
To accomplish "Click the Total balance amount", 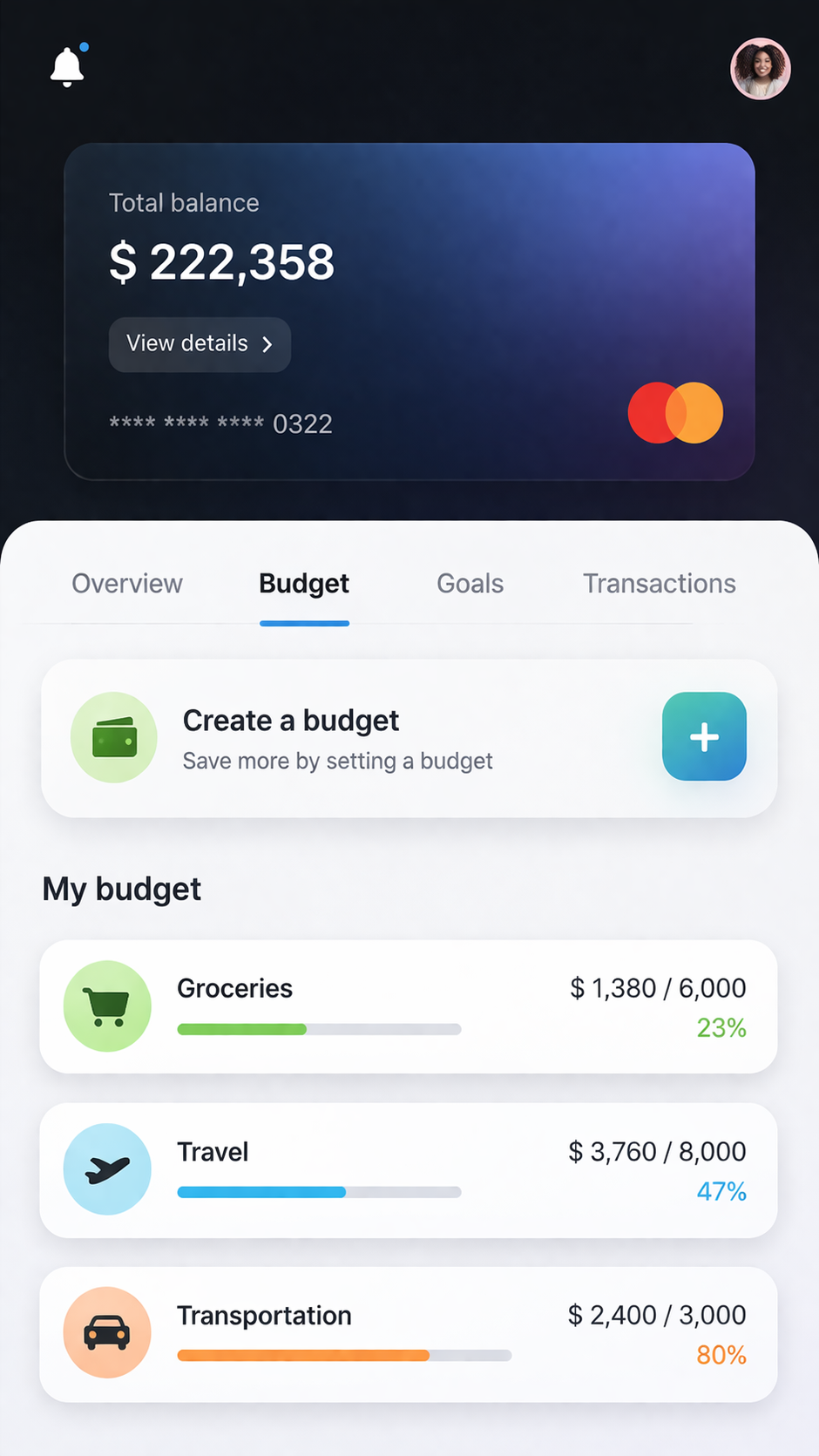I will (222, 261).
